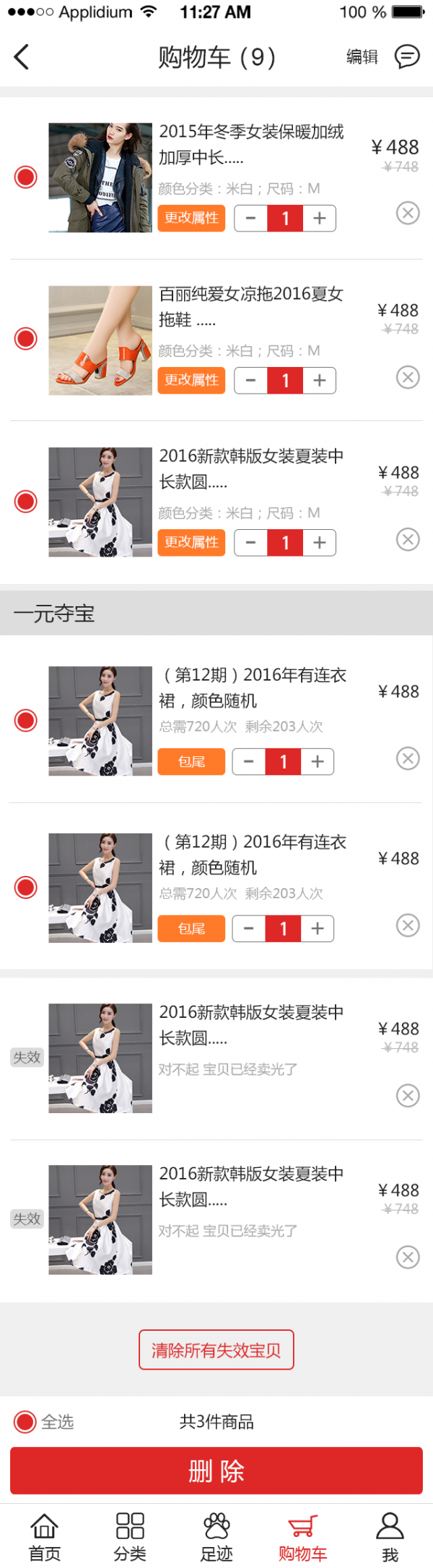
Task: Open the 足迹 tab
Action: tap(216, 1537)
